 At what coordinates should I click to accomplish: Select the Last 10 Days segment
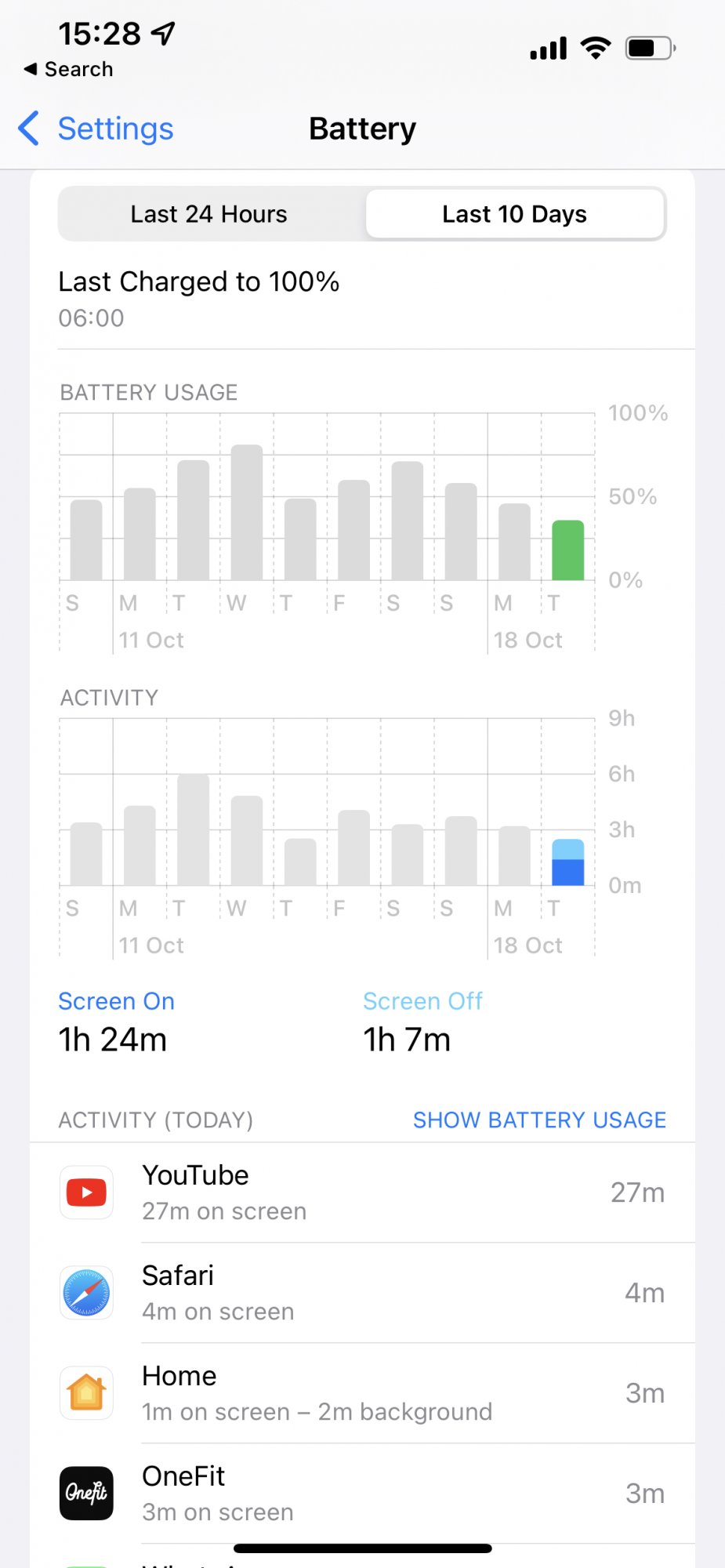[514, 214]
